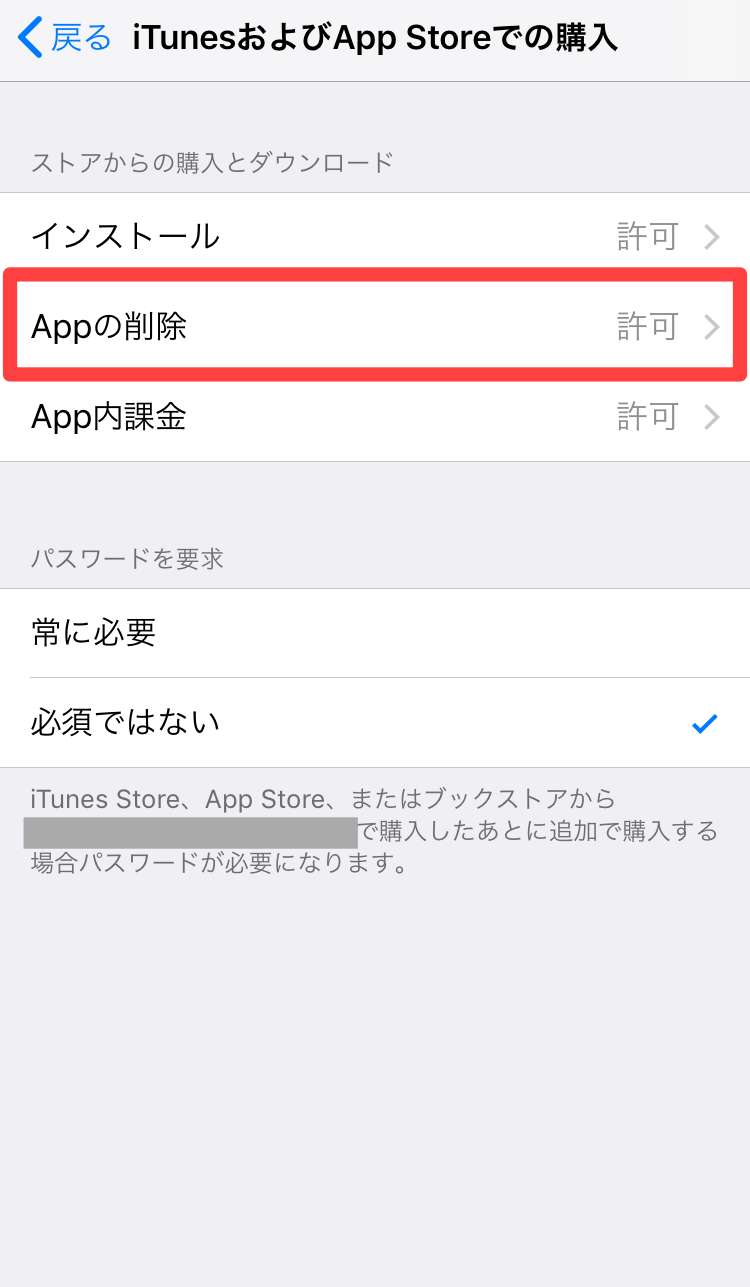This screenshot has width=750, height=1287.
Task: Select 必須ではない password option
Action: [375, 722]
